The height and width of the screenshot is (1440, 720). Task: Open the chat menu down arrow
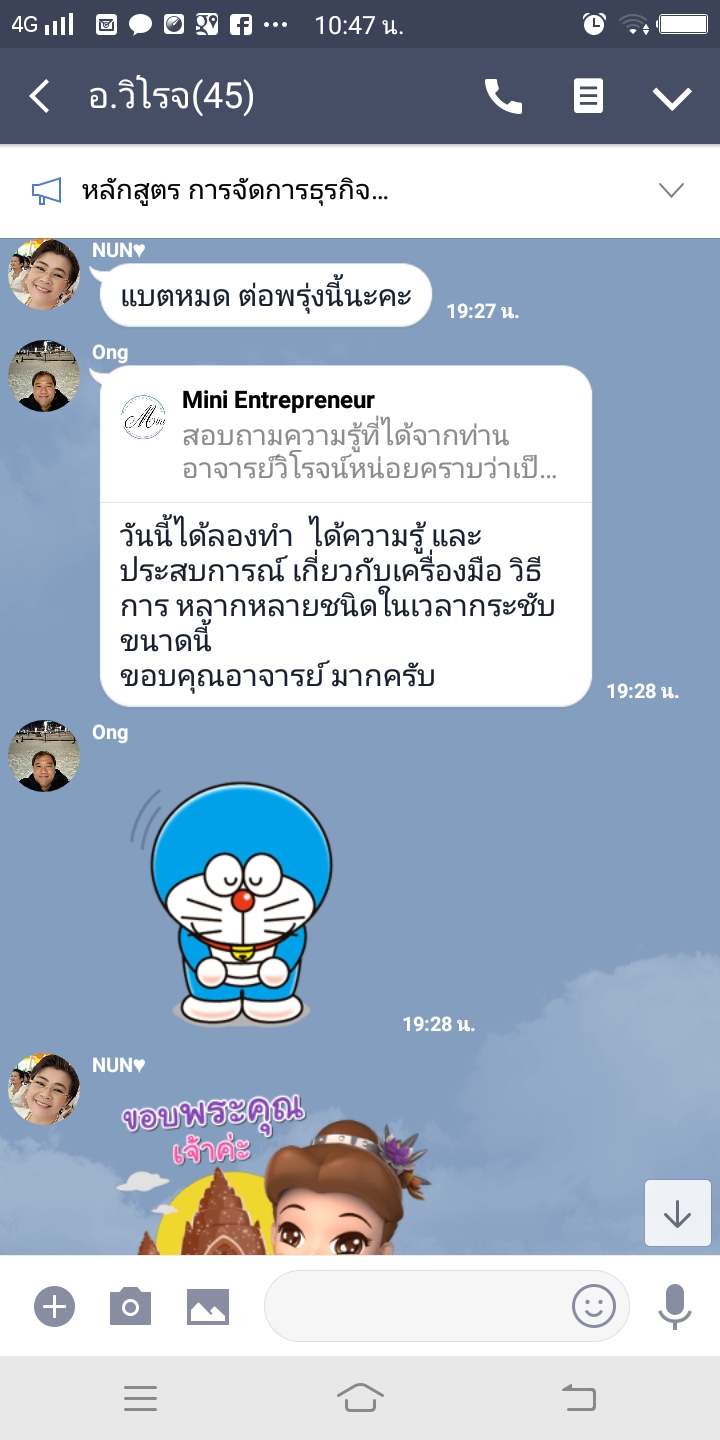[672, 97]
